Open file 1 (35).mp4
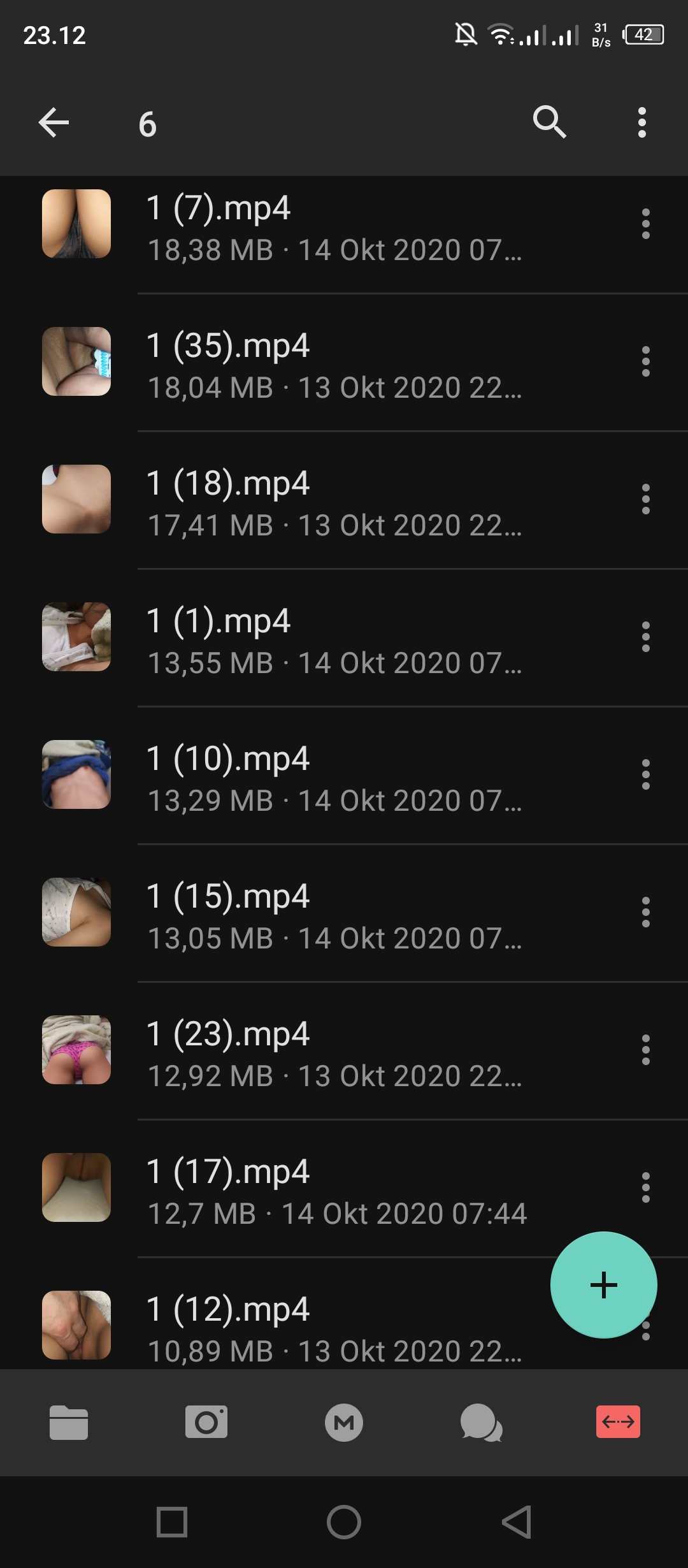 (x=331, y=365)
